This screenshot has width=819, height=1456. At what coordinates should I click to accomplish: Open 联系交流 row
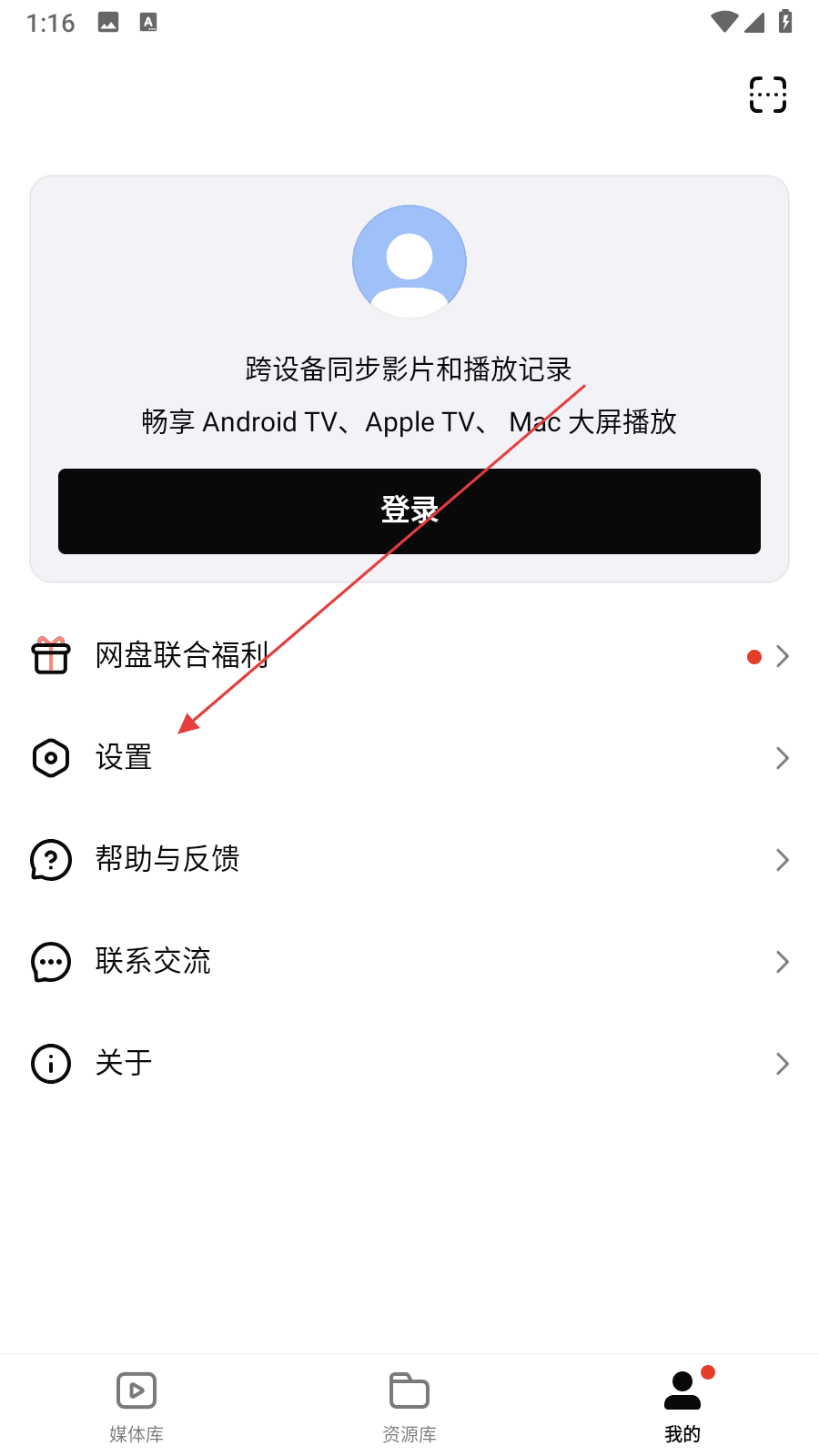point(409,962)
